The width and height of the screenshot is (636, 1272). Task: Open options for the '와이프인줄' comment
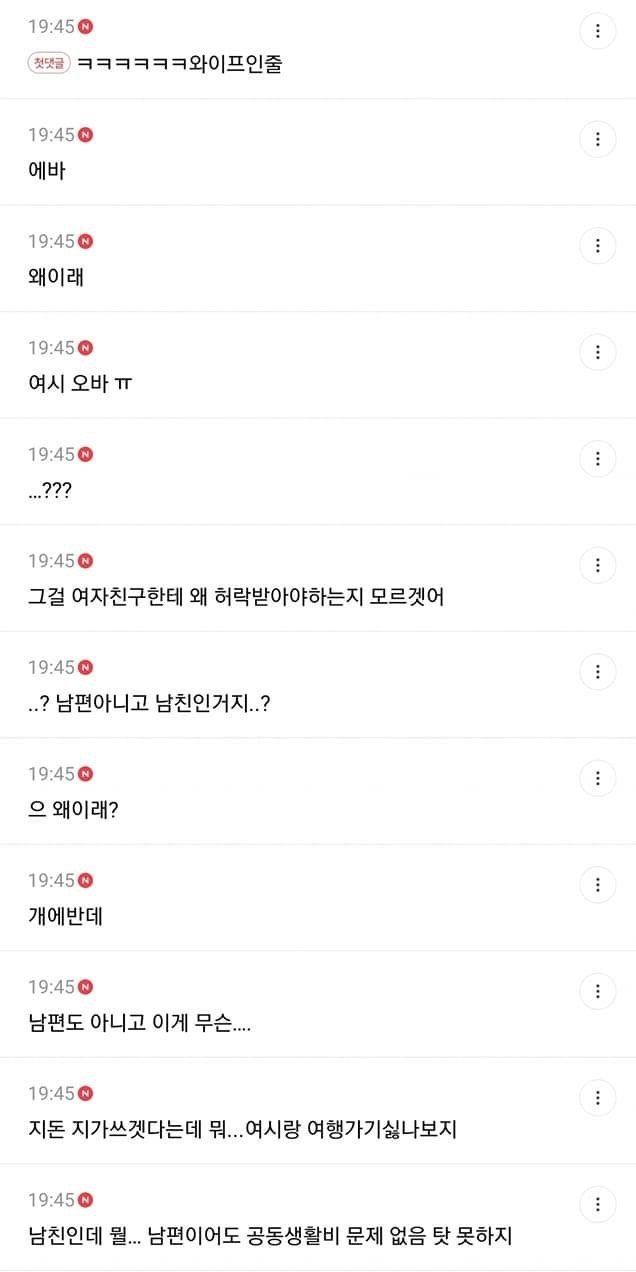[598, 31]
